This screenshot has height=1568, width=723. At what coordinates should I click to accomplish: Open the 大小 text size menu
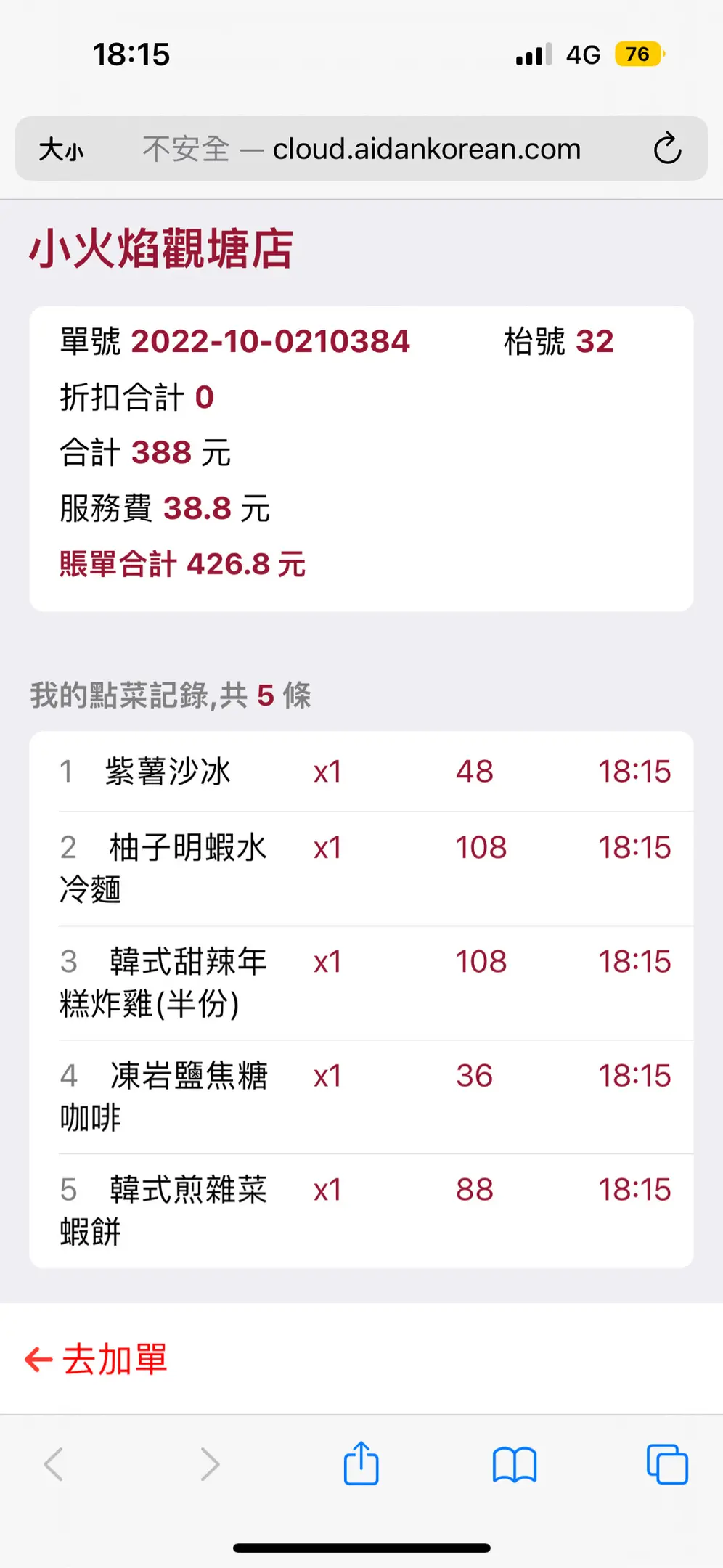click(61, 150)
